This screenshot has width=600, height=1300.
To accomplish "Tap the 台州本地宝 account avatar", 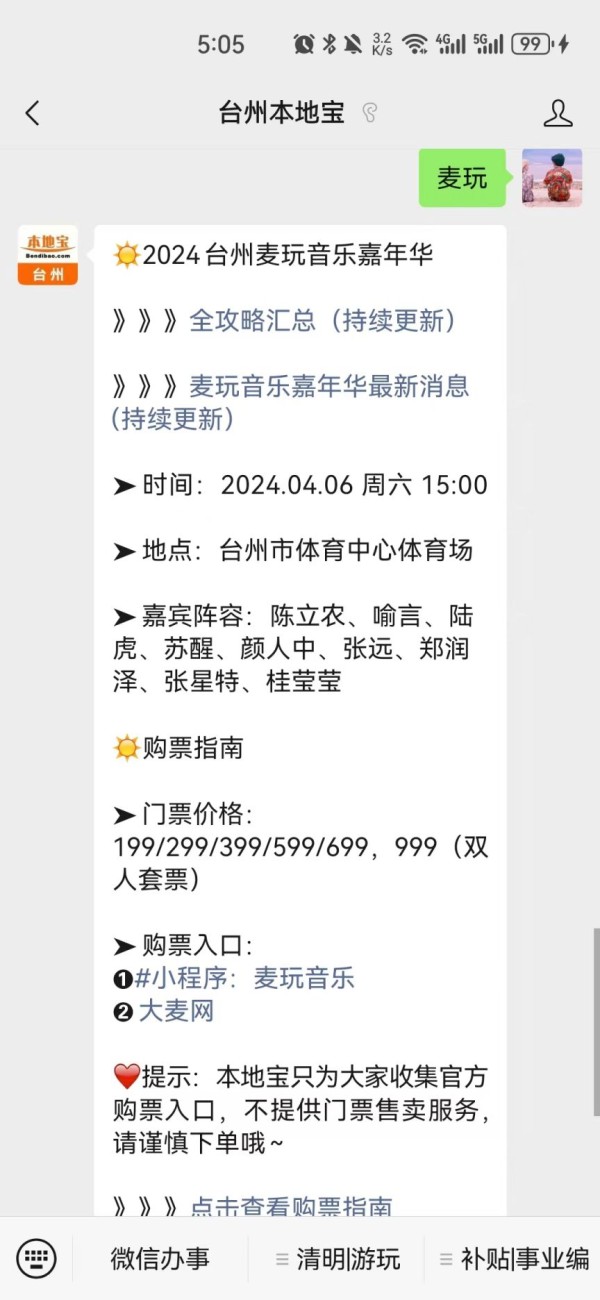I will click(48, 255).
